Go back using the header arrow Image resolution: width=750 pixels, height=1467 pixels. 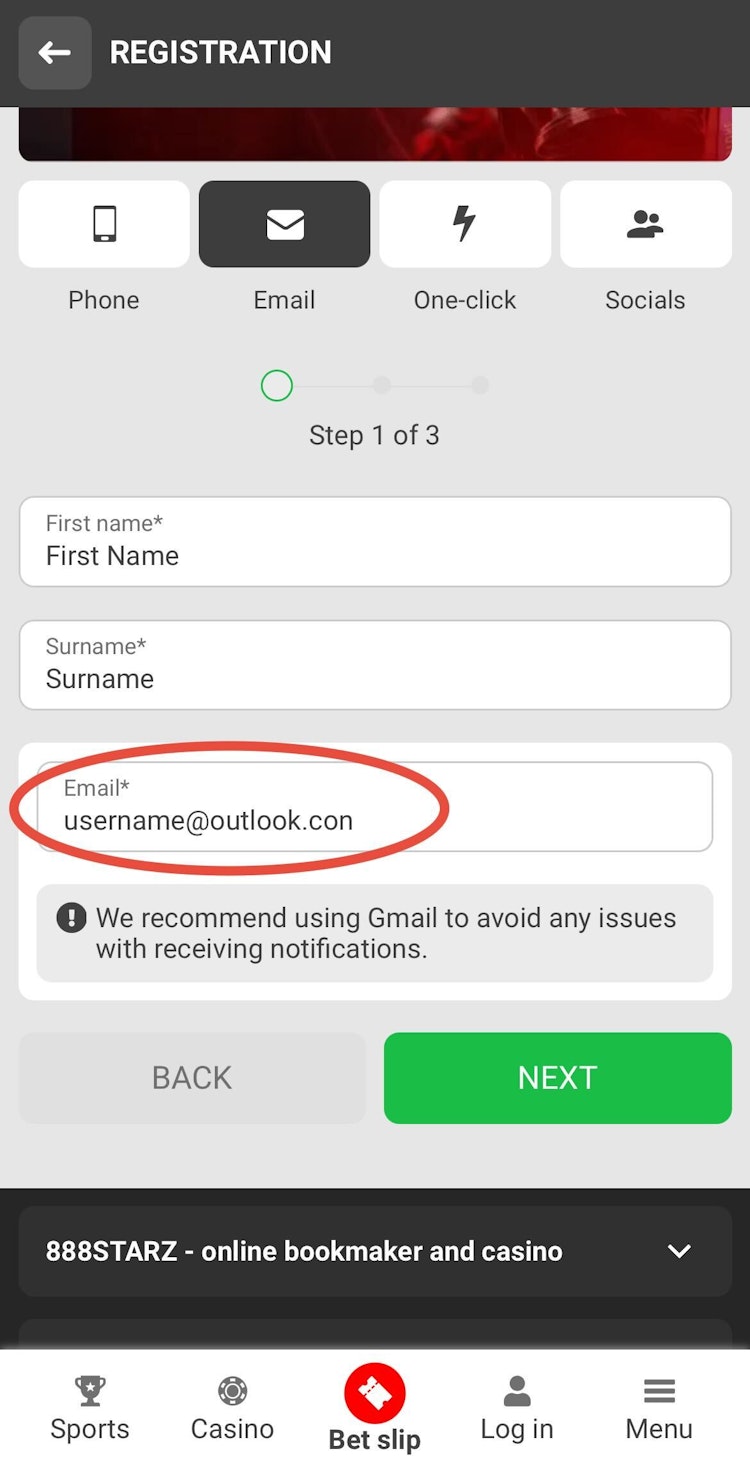coord(55,53)
